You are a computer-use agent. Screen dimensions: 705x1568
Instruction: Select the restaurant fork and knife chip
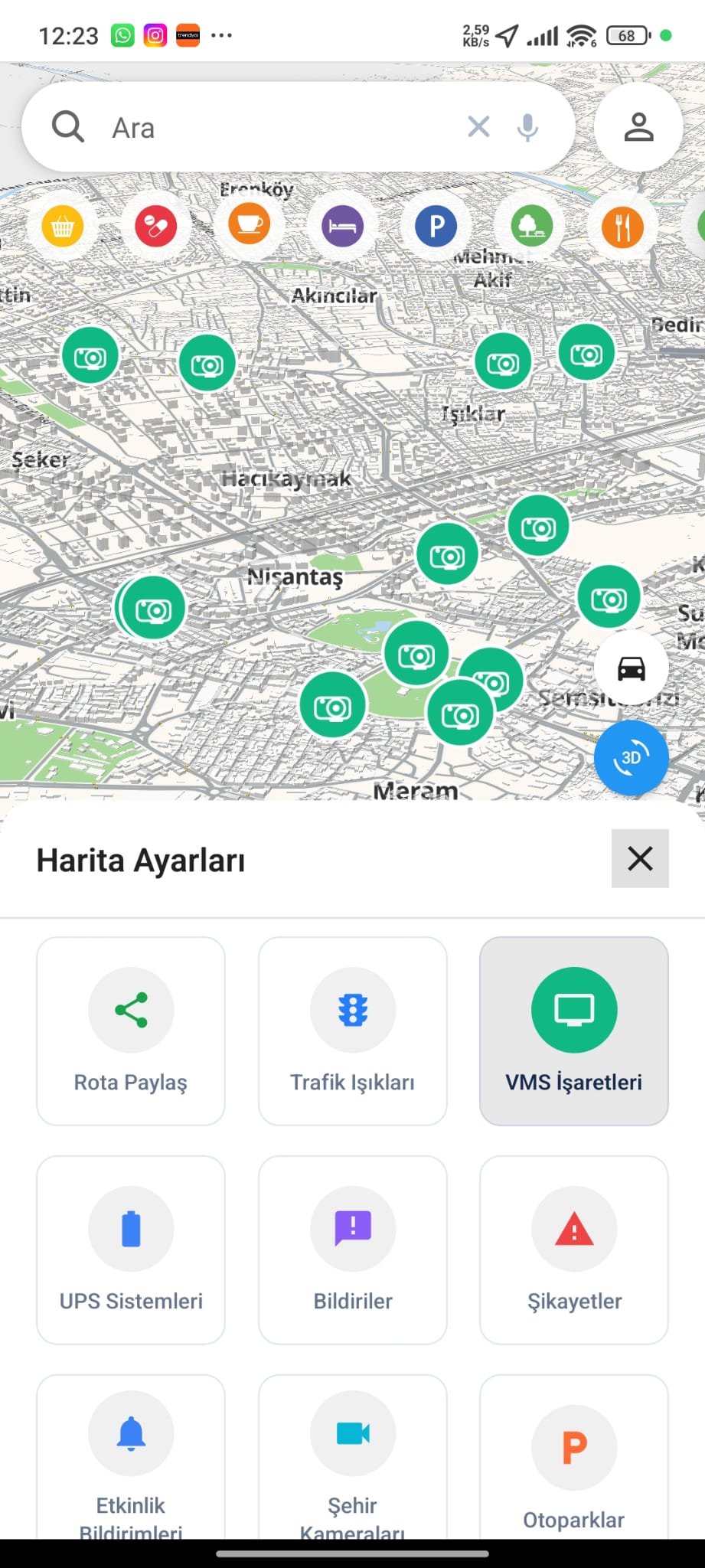coord(623,227)
